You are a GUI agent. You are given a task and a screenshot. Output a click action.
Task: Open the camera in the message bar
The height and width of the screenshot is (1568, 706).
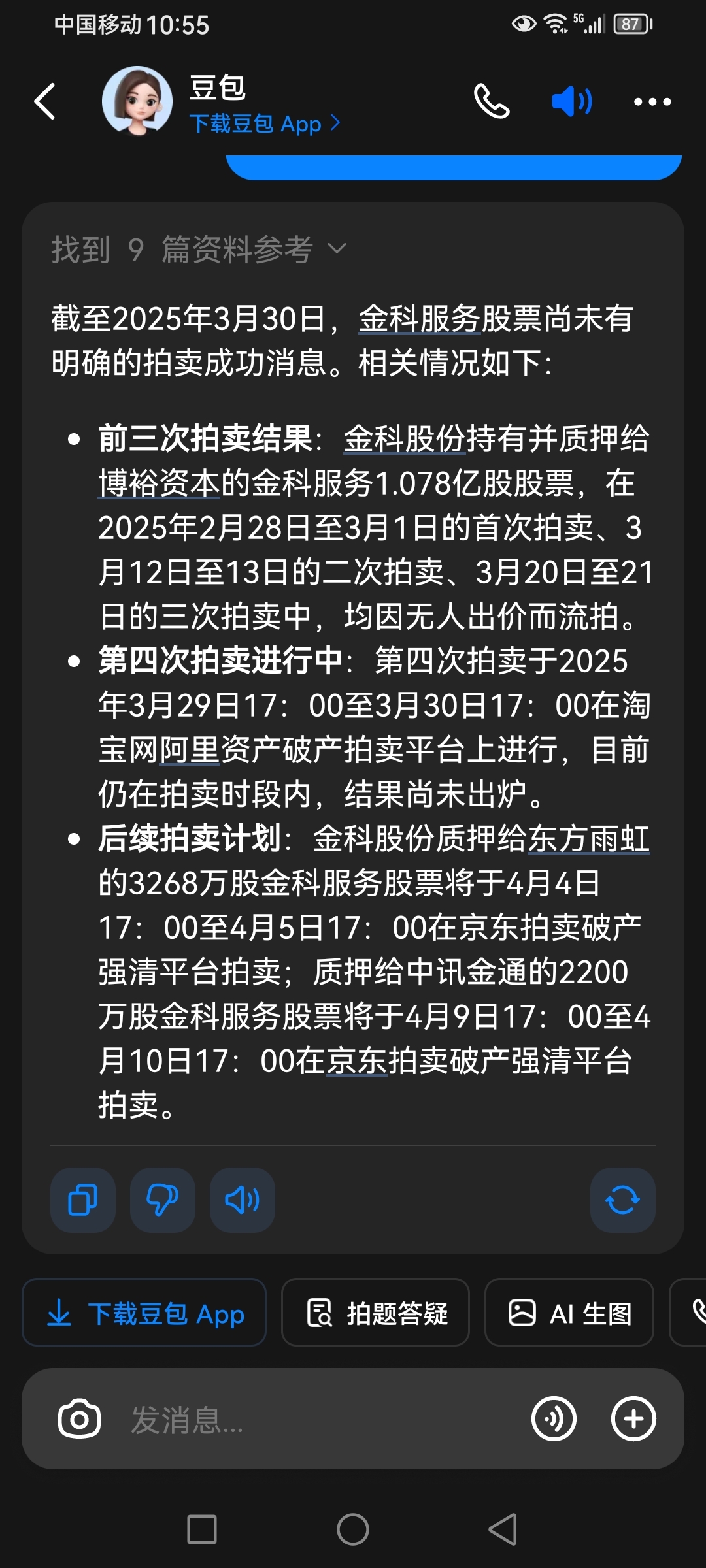pyautogui.click(x=78, y=1418)
